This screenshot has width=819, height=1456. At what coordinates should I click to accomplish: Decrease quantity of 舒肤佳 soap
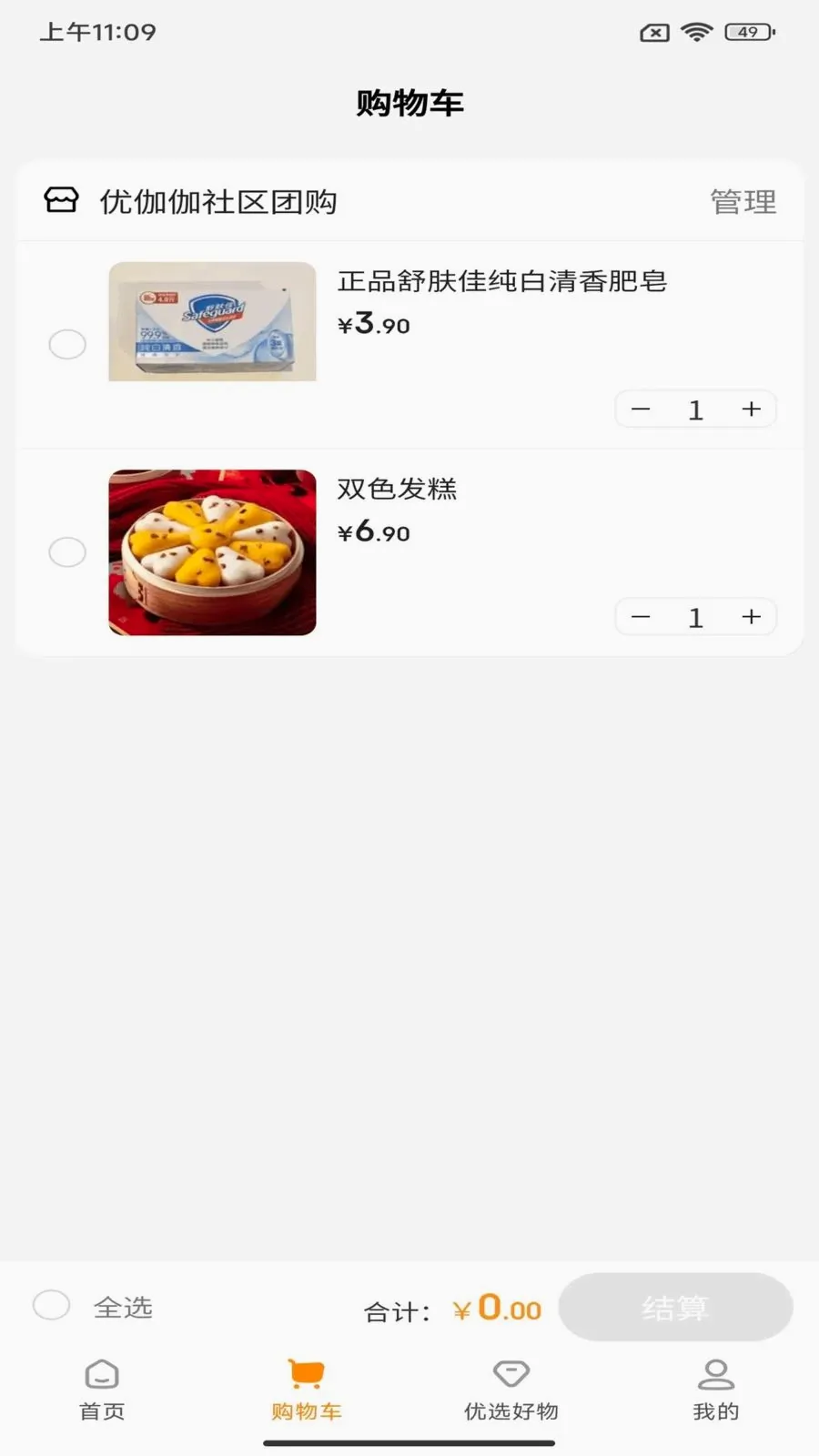[641, 409]
